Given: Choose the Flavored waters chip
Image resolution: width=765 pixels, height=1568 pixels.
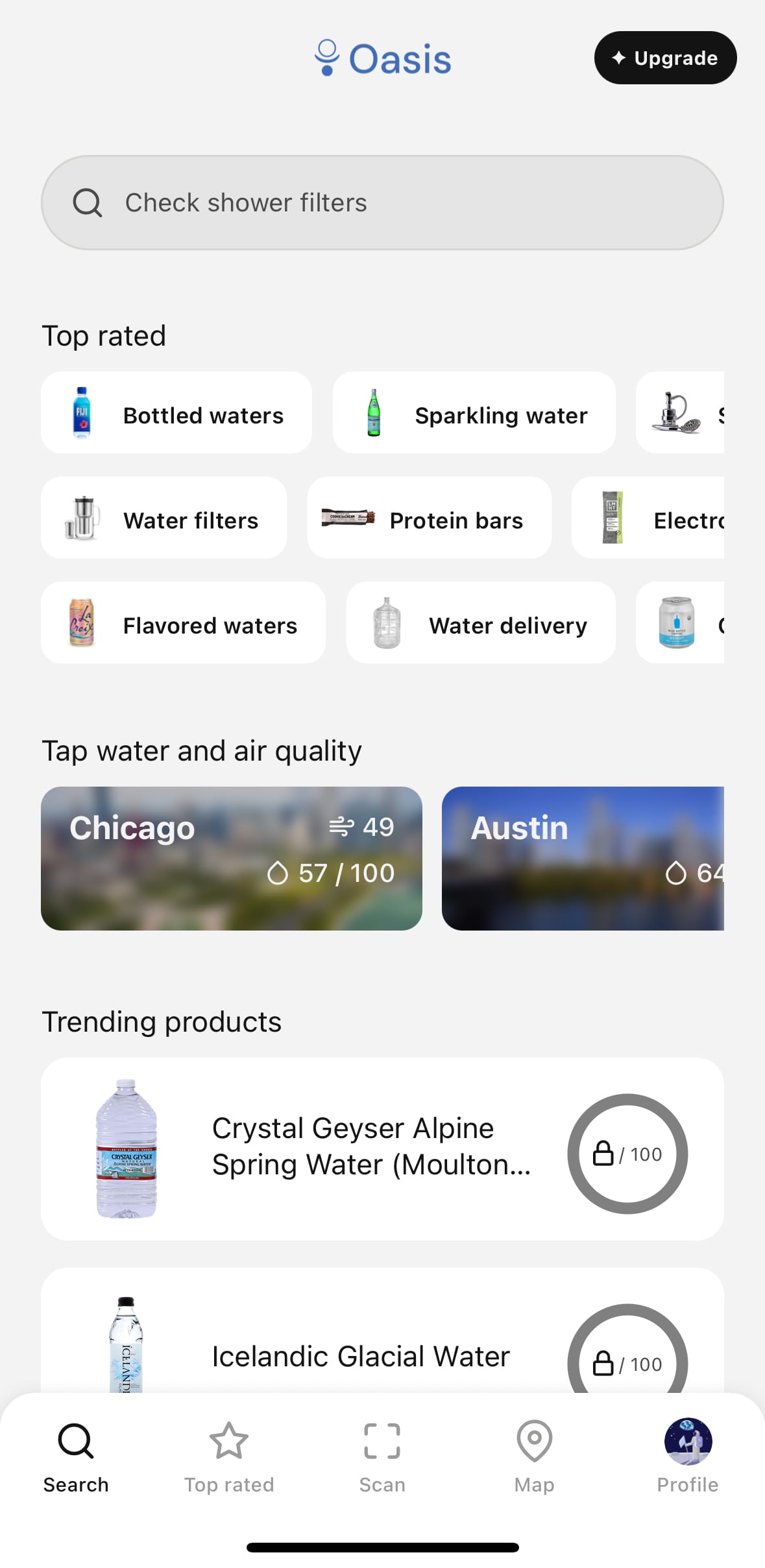Looking at the screenshot, I should point(183,623).
